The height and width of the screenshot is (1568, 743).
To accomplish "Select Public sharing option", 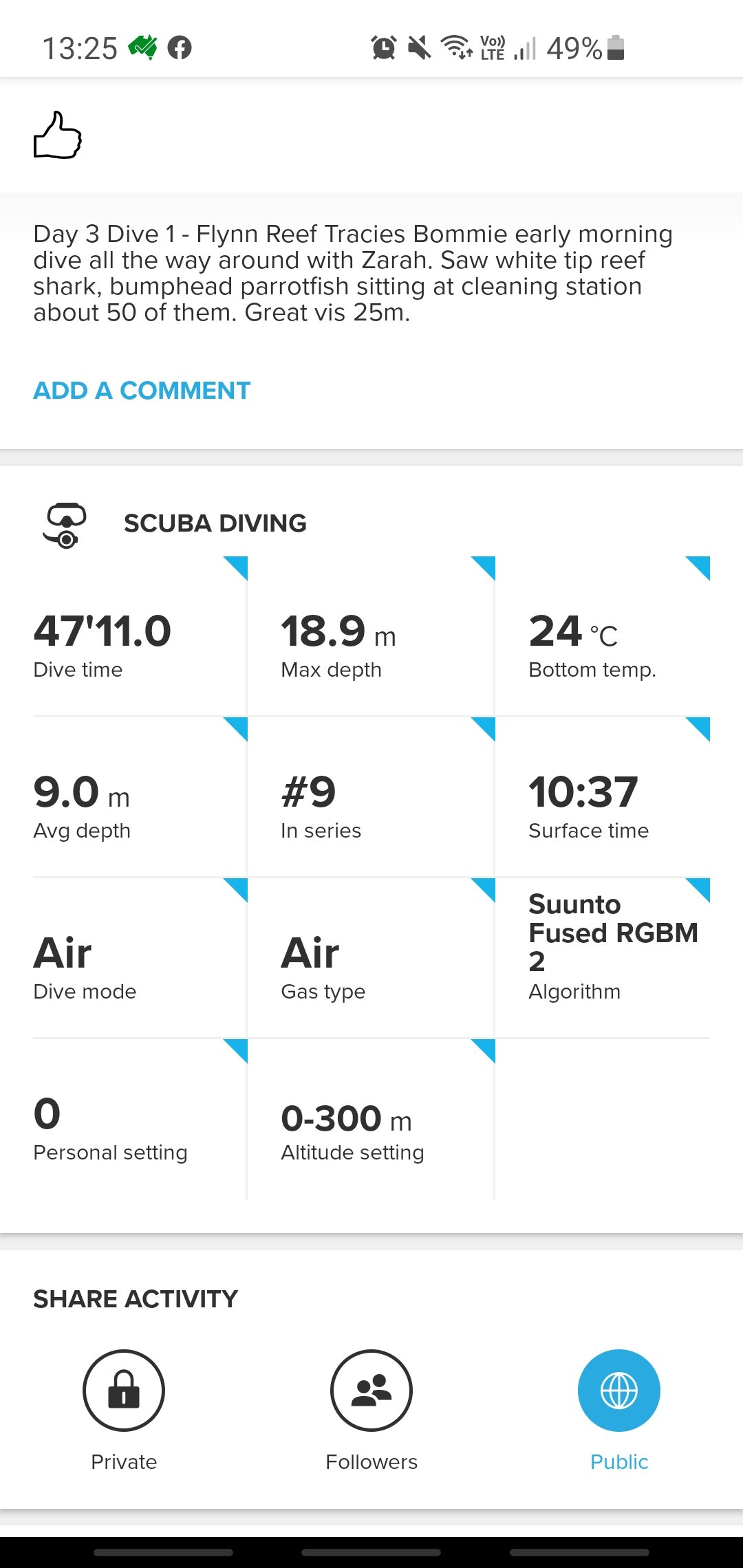I will click(x=618, y=1391).
